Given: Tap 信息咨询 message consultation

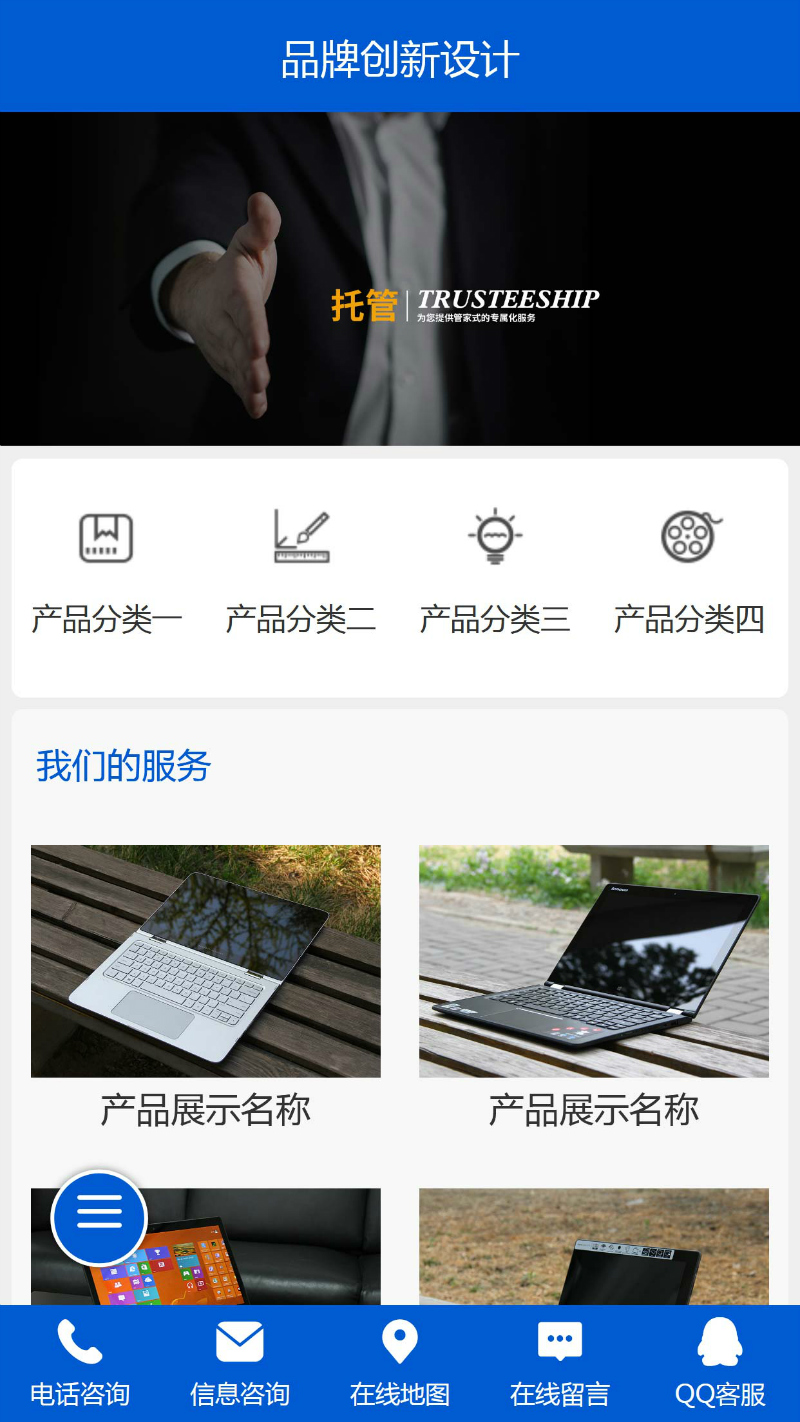Looking at the screenshot, I should (240, 1363).
